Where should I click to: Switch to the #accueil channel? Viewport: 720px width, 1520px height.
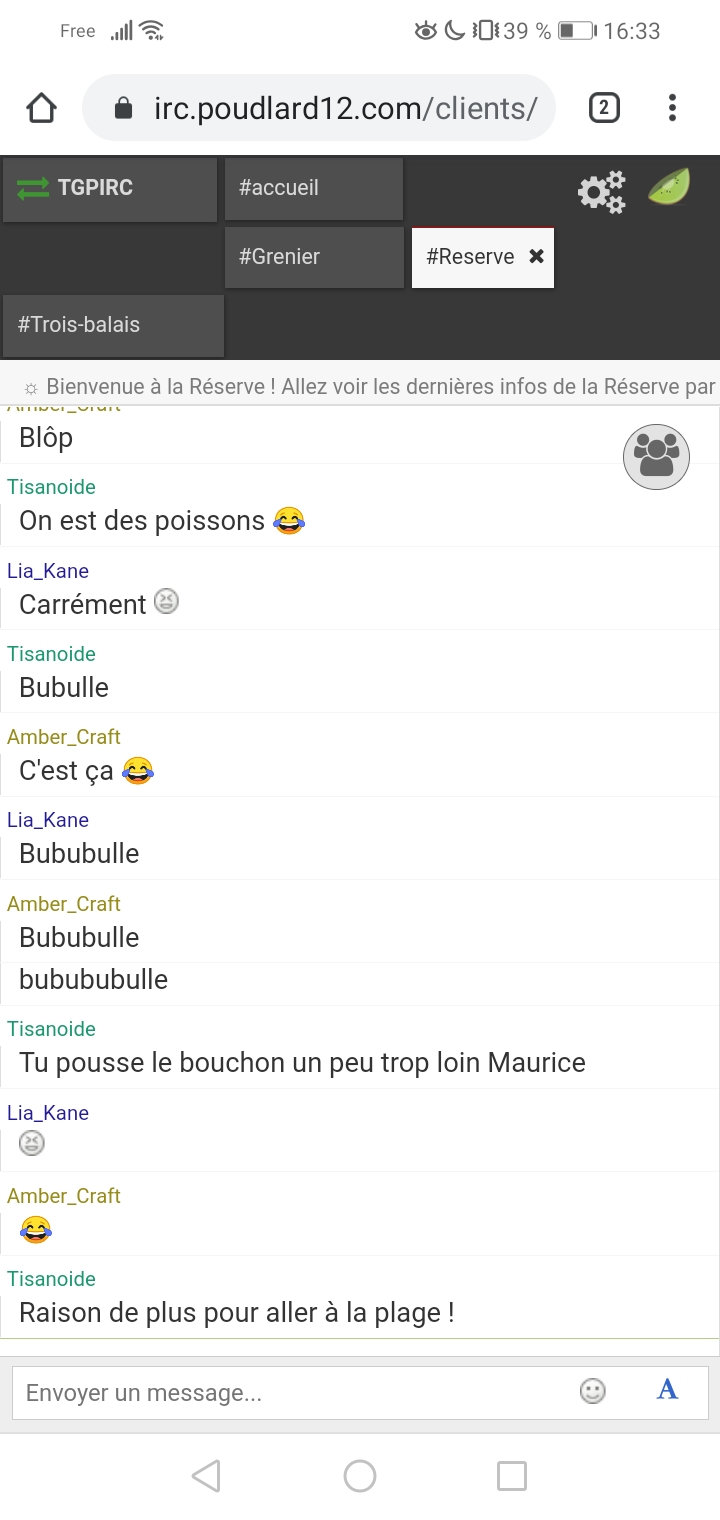313,188
